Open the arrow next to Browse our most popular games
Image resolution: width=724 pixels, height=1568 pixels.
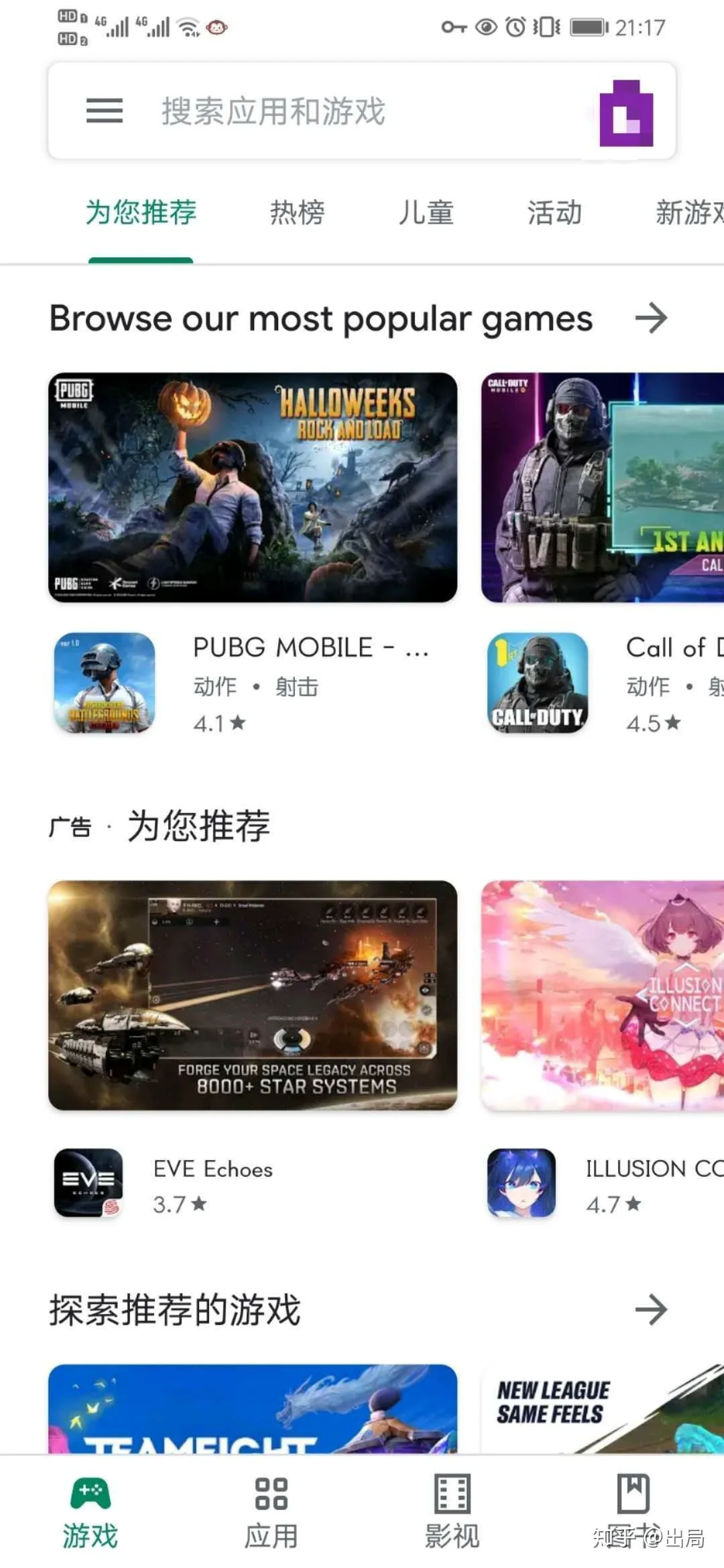pyautogui.click(x=651, y=318)
